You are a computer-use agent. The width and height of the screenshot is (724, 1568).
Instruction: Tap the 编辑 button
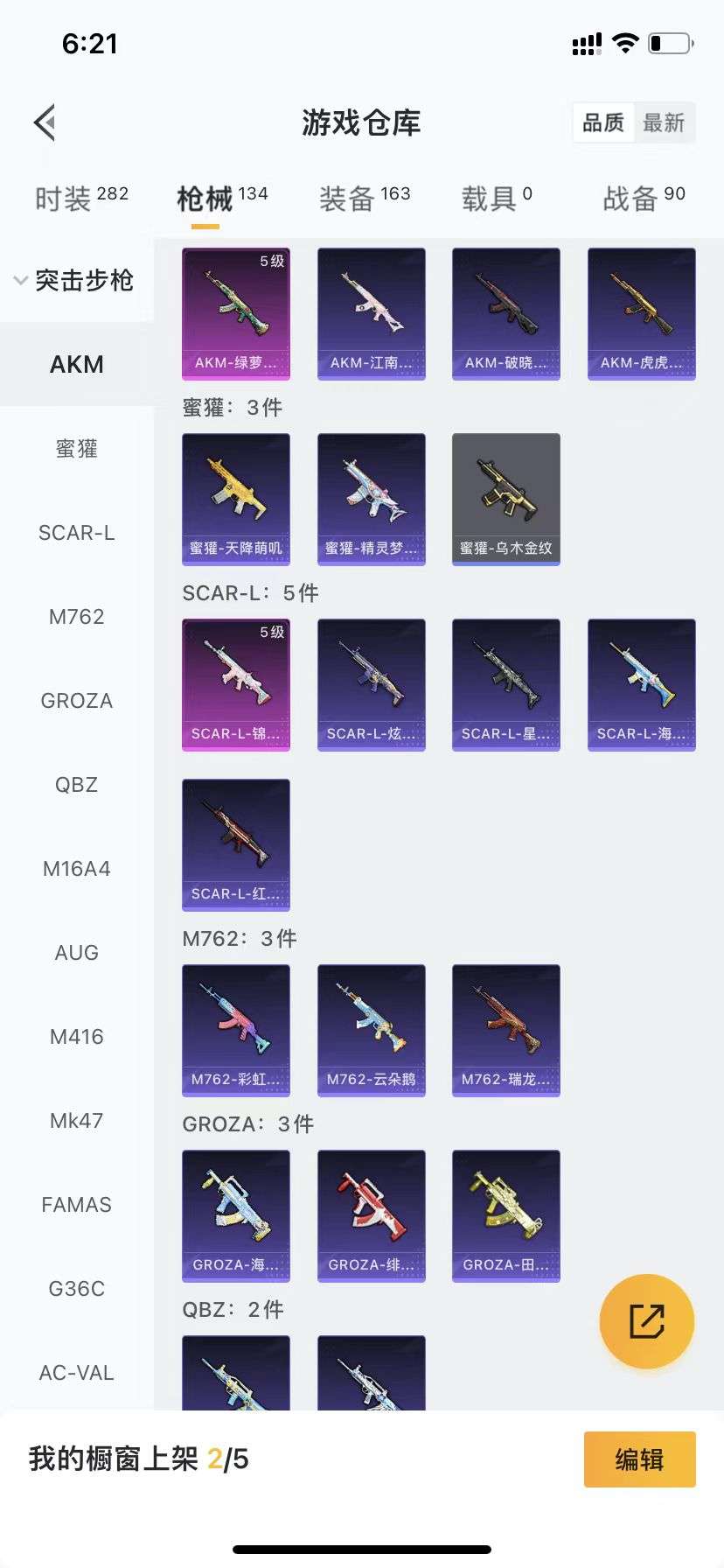click(639, 1459)
